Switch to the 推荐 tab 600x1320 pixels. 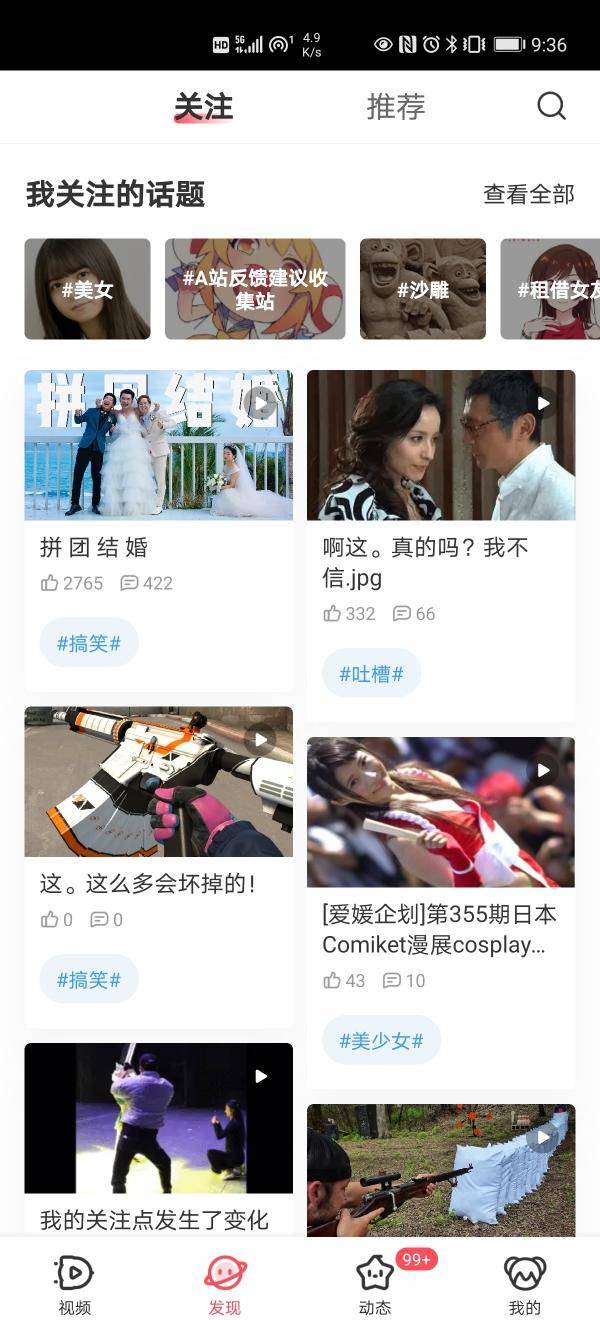(x=396, y=106)
